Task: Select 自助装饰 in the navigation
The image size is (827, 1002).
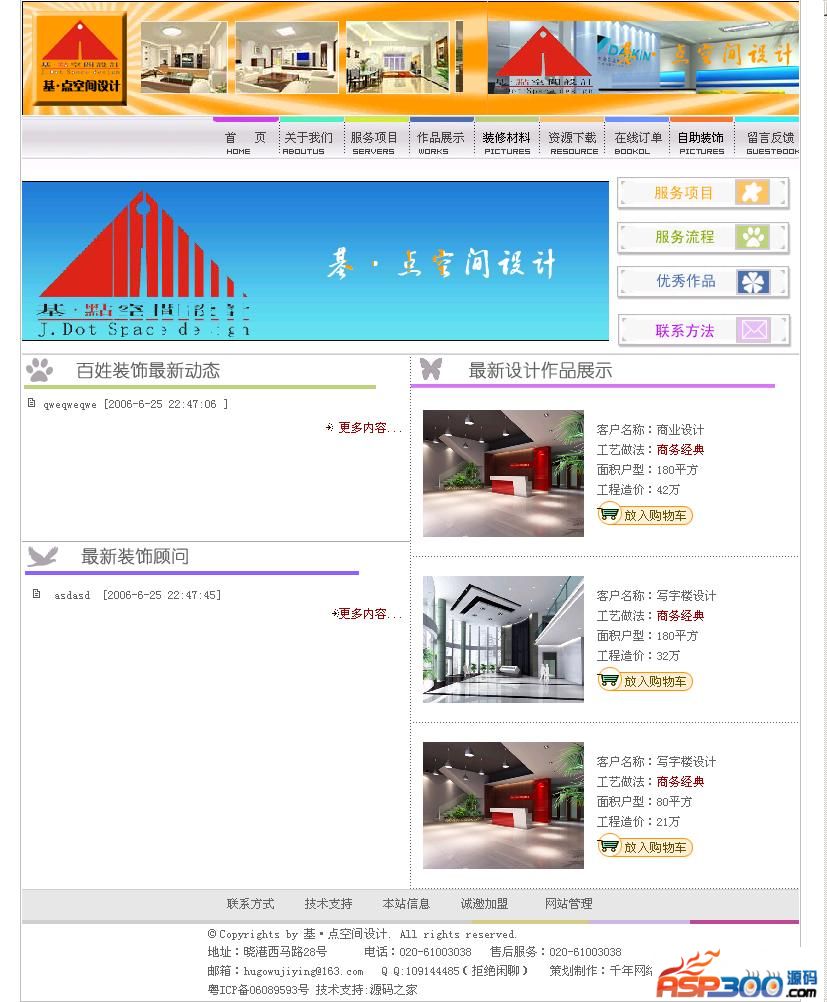Action: pyautogui.click(x=700, y=141)
